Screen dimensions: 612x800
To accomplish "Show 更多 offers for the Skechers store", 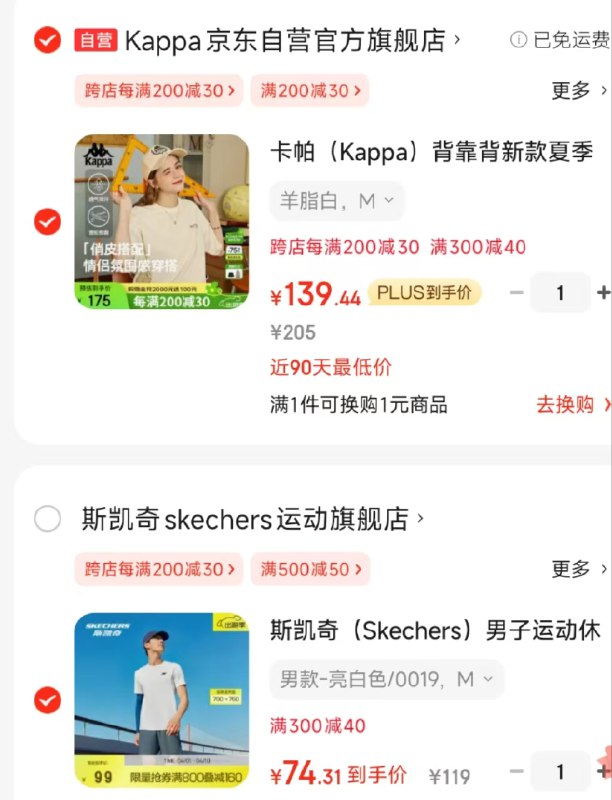I will [x=579, y=569].
